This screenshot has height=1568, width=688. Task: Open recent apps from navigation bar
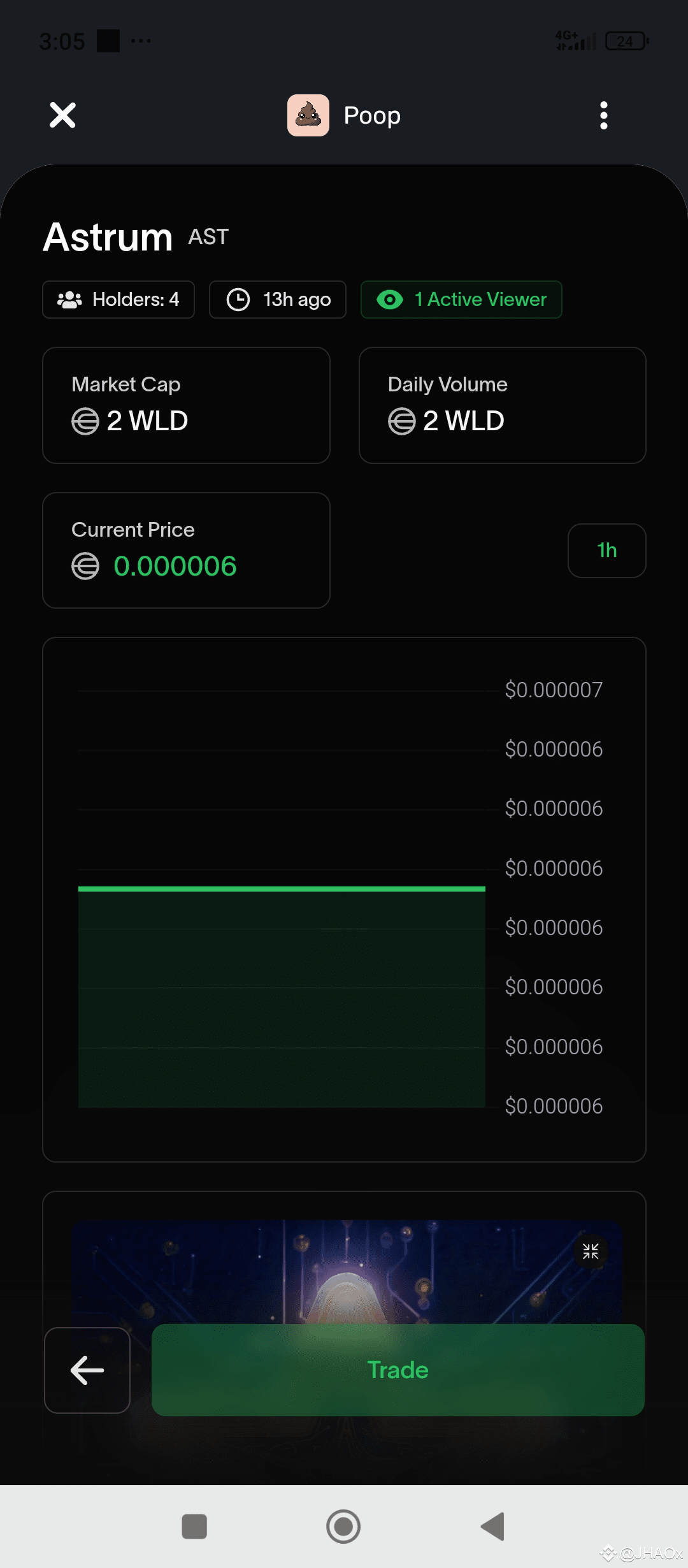[x=194, y=1527]
